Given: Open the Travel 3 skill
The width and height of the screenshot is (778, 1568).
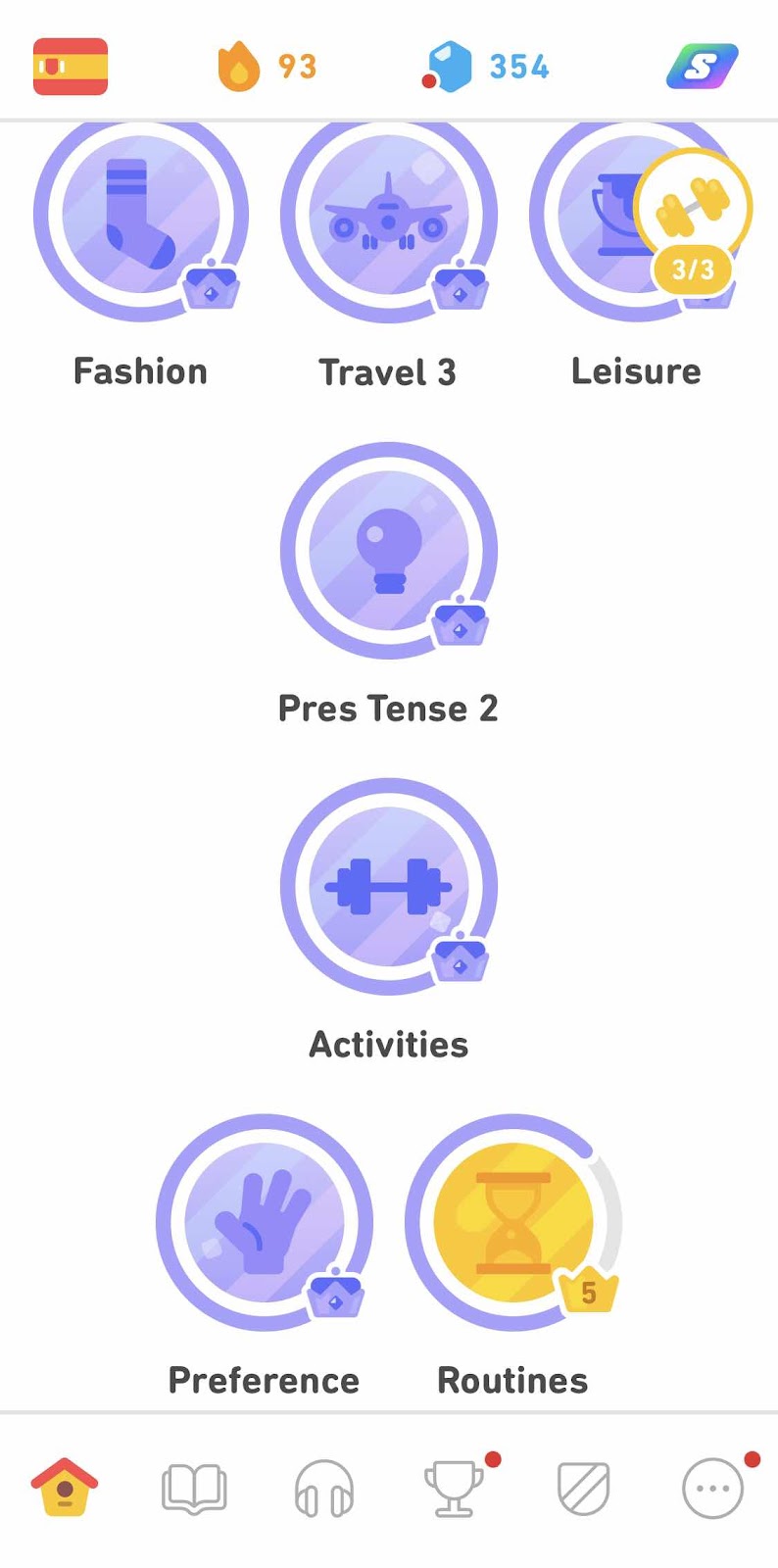Looking at the screenshot, I should click(389, 216).
